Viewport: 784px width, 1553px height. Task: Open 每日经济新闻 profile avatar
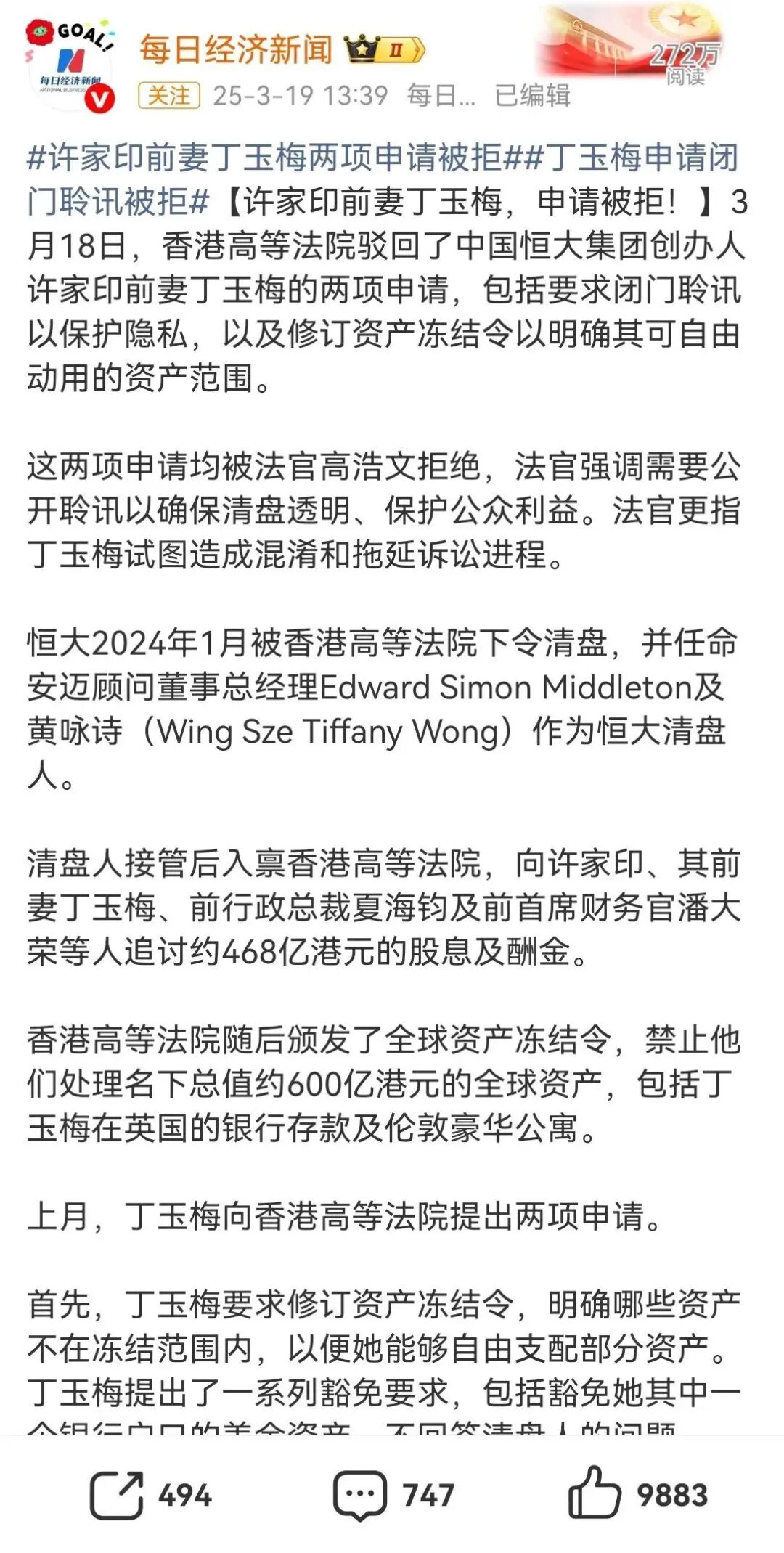tap(70, 67)
